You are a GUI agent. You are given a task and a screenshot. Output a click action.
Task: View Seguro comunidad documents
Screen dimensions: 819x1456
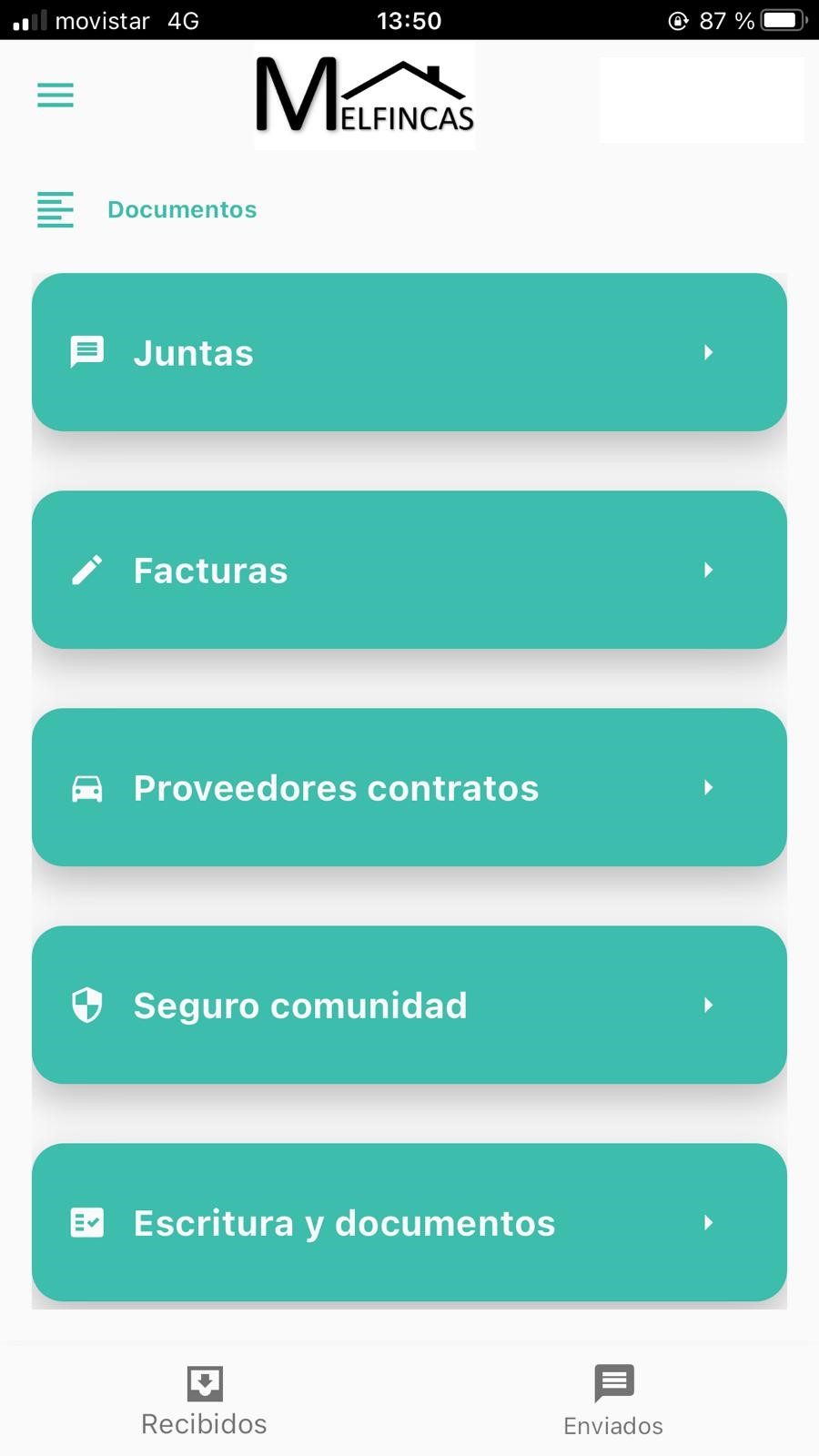[409, 1005]
